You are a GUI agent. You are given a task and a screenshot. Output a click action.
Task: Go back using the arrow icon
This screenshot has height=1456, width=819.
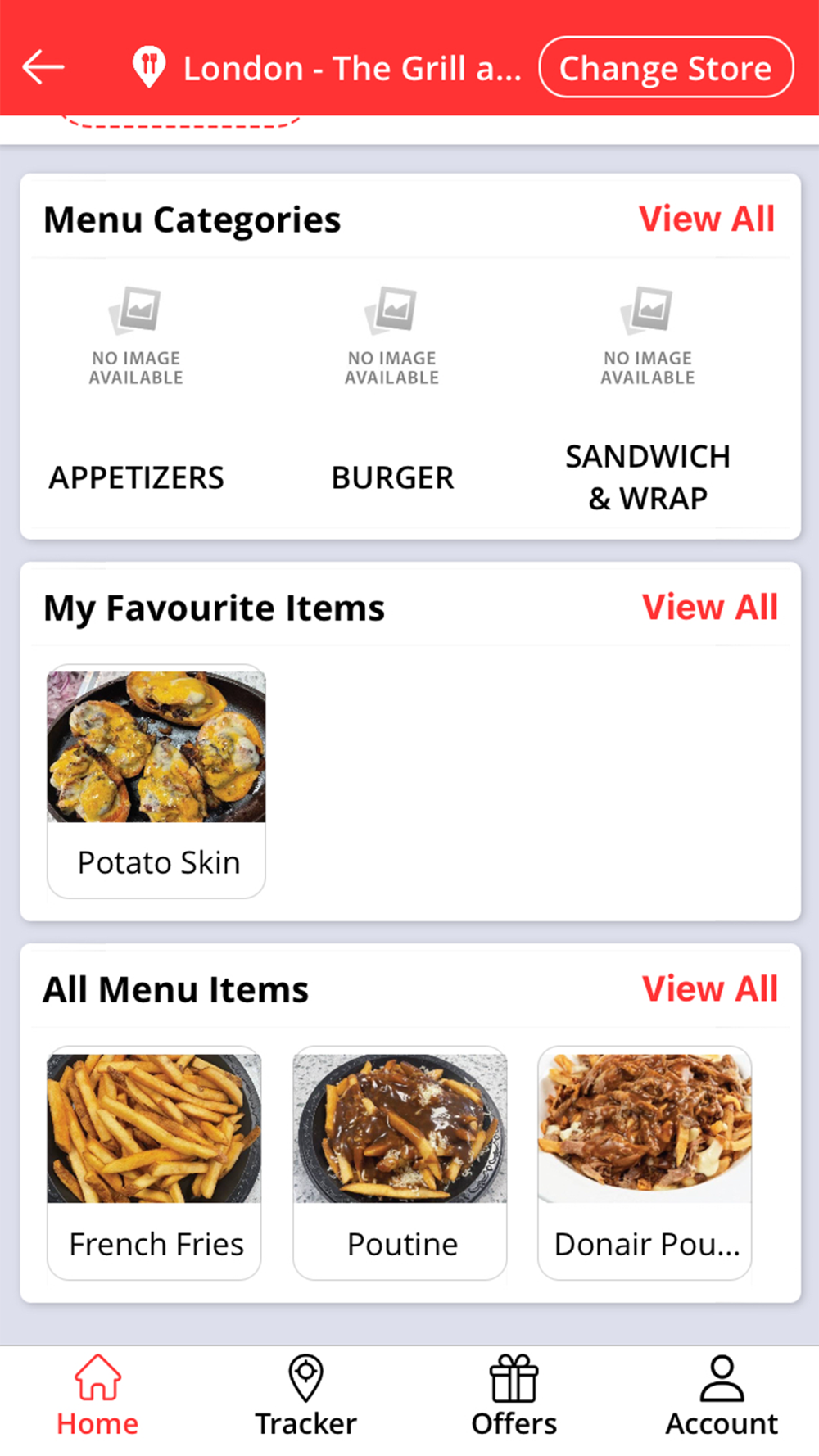pyautogui.click(x=43, y=67)
